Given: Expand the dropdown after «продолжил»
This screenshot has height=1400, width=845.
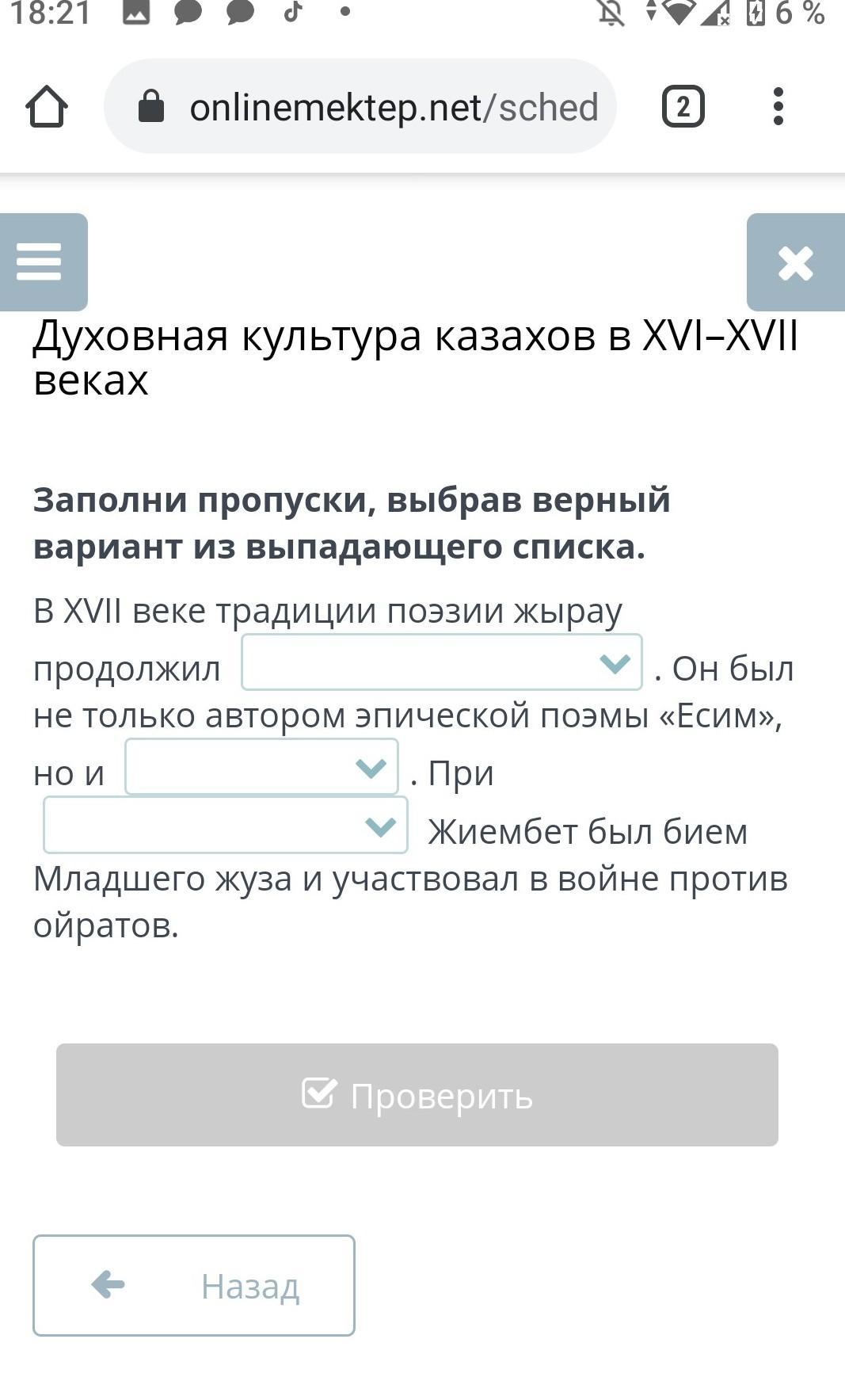Looking at the screenshot, I should (x=442, y=662).
